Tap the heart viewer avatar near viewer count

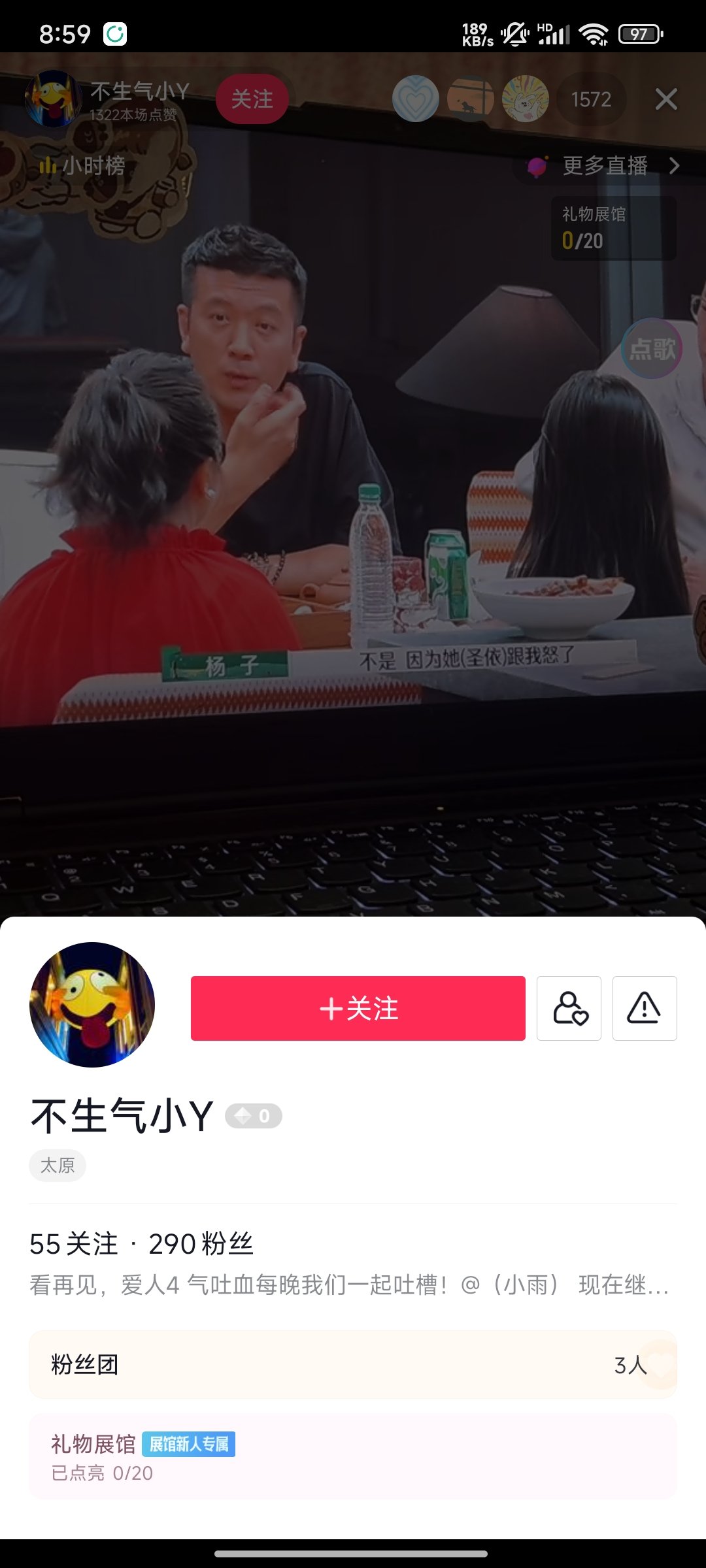pos(416,99)
